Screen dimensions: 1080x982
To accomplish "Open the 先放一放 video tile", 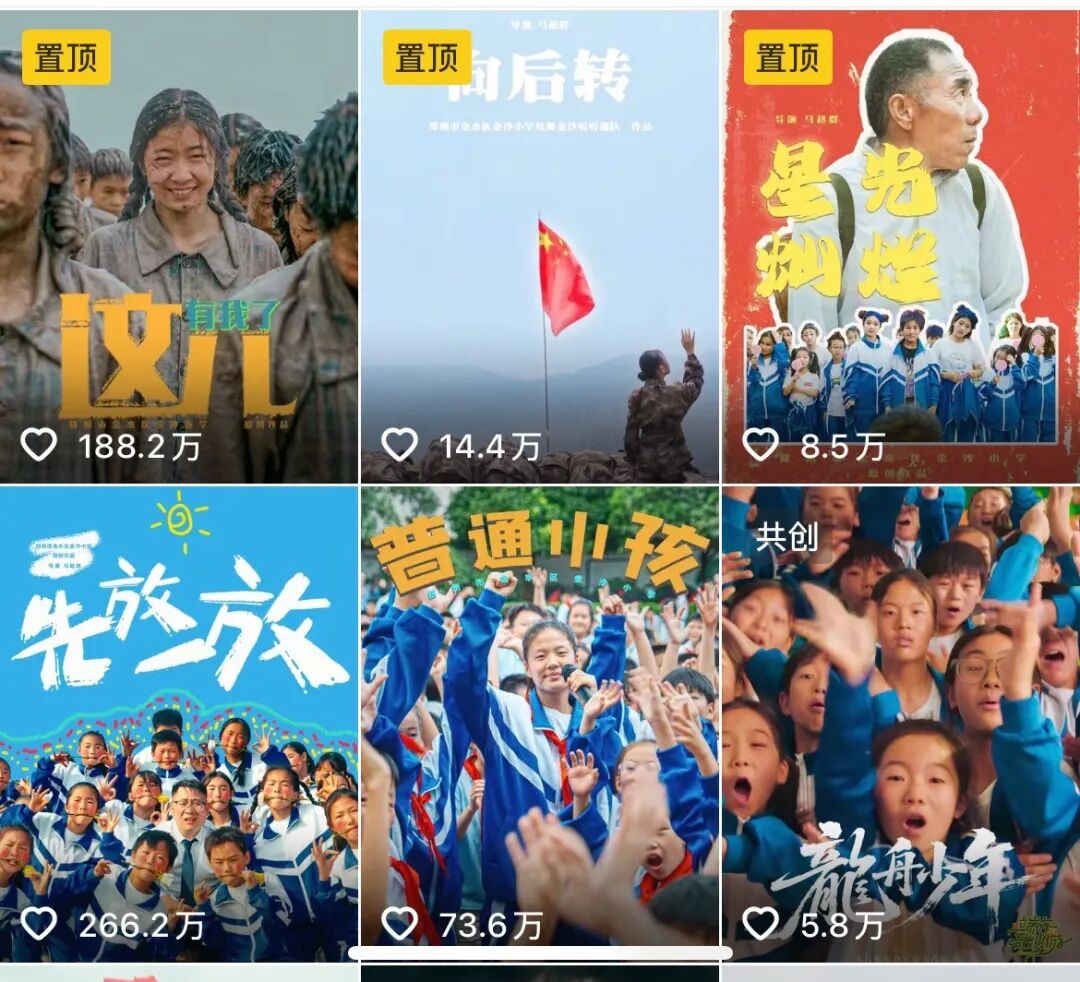I will coord(178,722).
